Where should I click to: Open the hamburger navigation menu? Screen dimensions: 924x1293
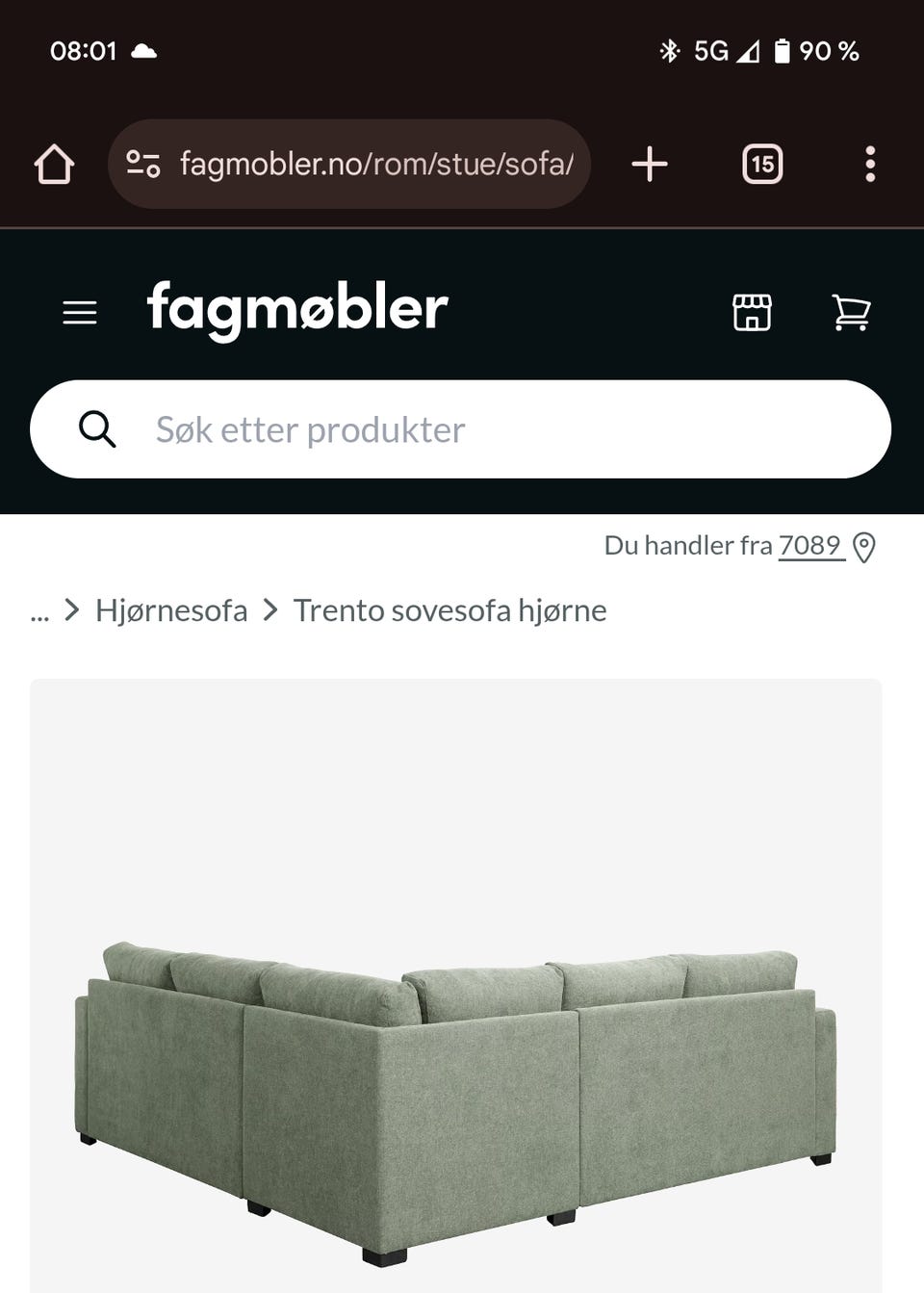pyautogui.click(x=80, y=311)
